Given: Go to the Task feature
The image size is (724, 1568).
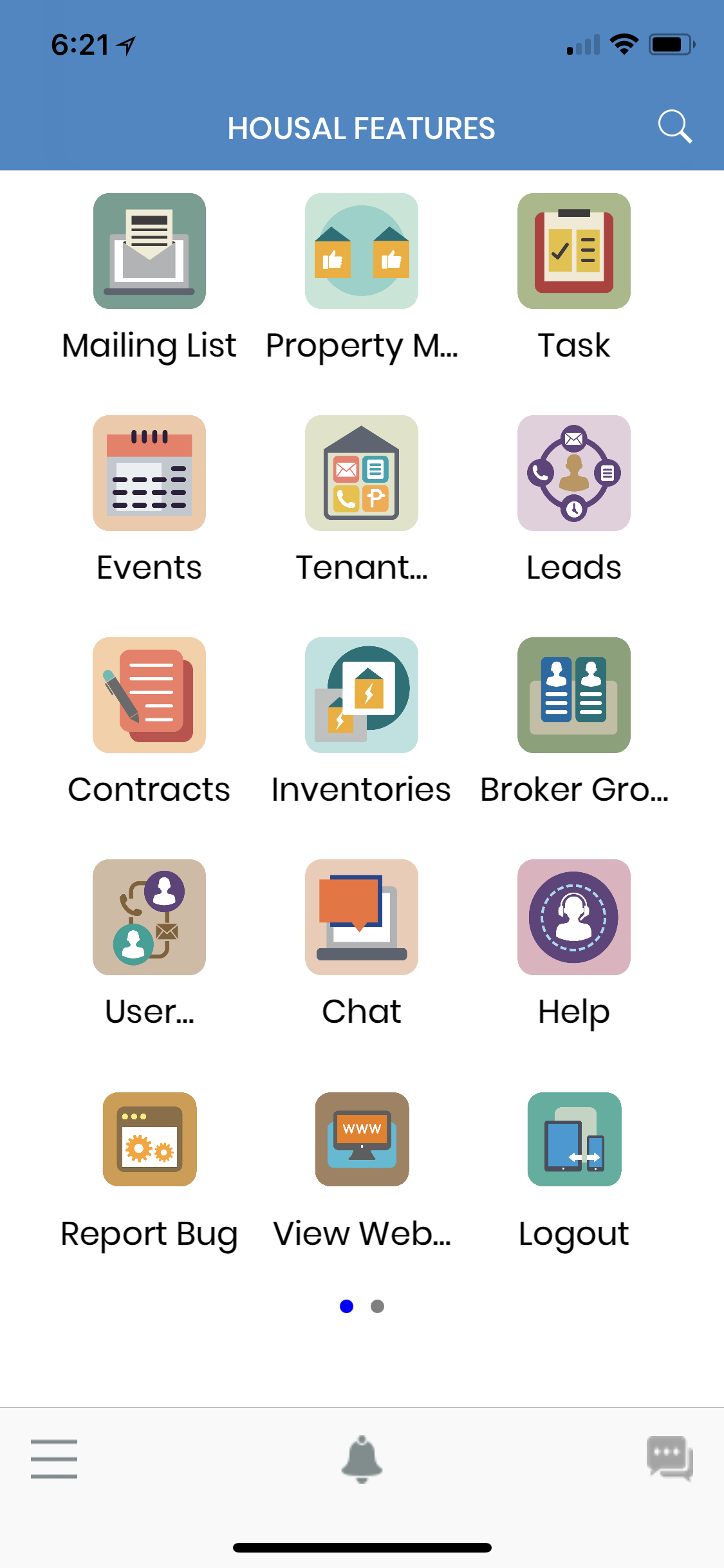Looking at the screenshot, I should (573, 251).
